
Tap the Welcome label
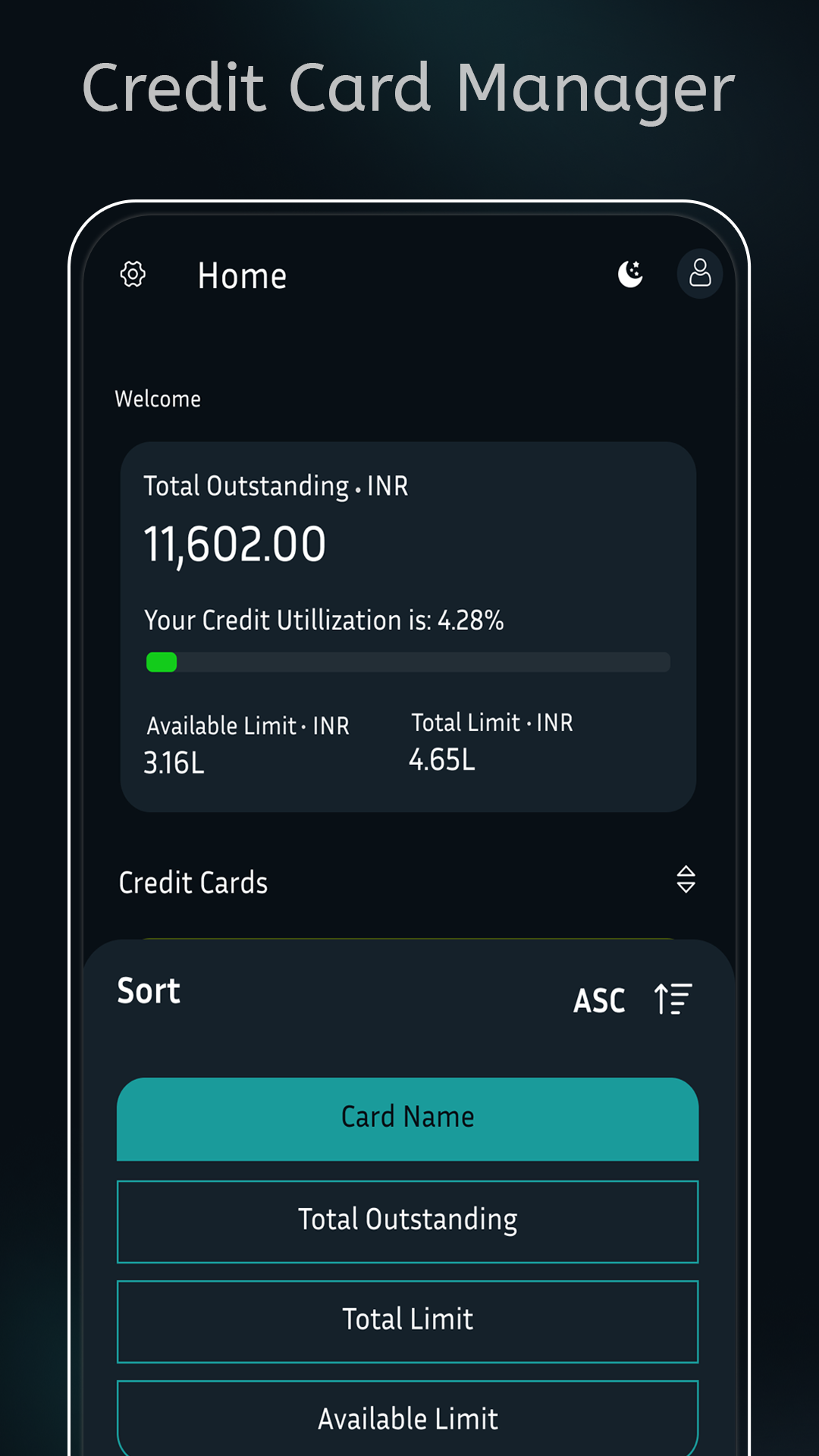pyautogui.click(x=157, y=398)
